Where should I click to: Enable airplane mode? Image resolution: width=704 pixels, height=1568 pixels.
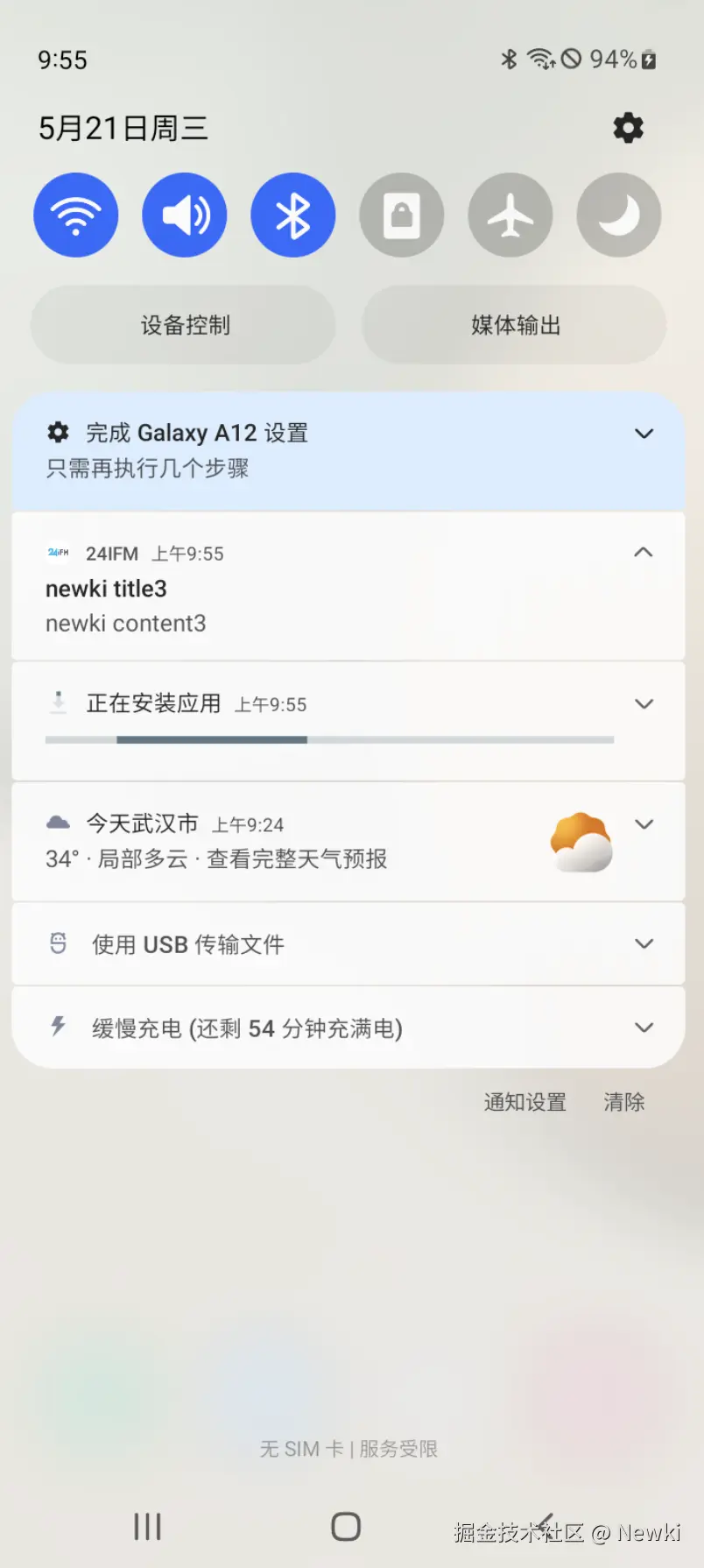pyautogui.click(x=510, y=215)
